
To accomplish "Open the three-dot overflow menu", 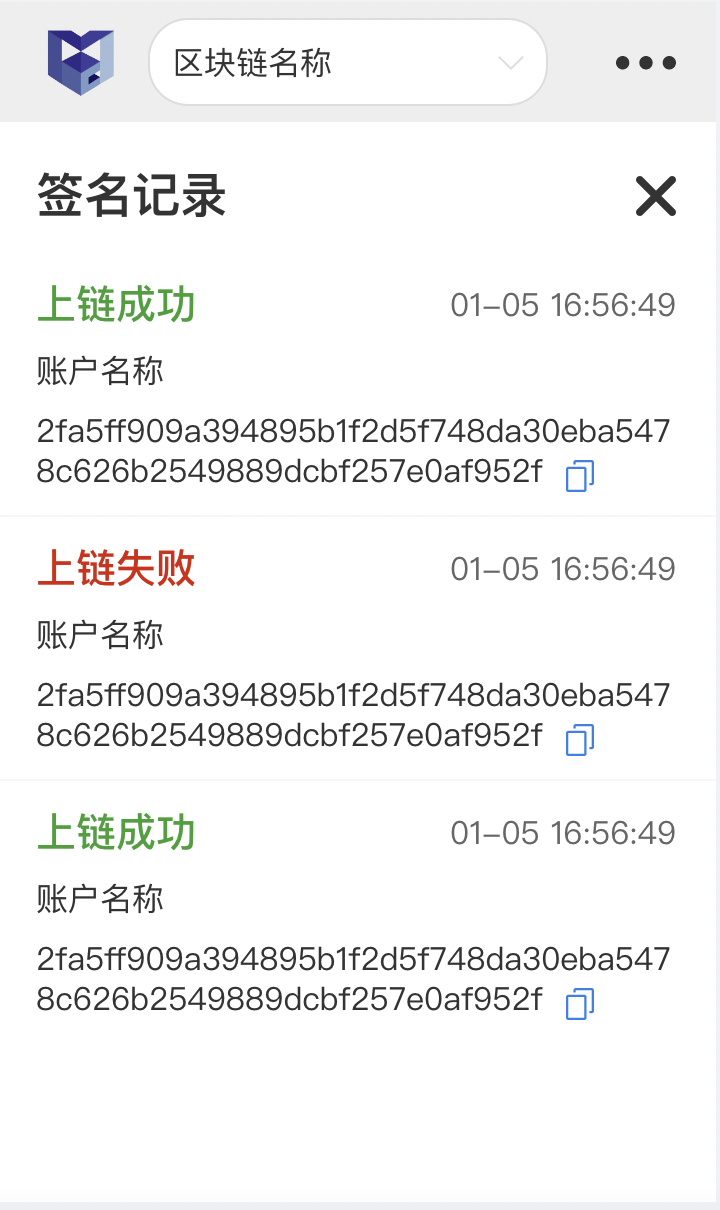I will click(x=646, y=63).
